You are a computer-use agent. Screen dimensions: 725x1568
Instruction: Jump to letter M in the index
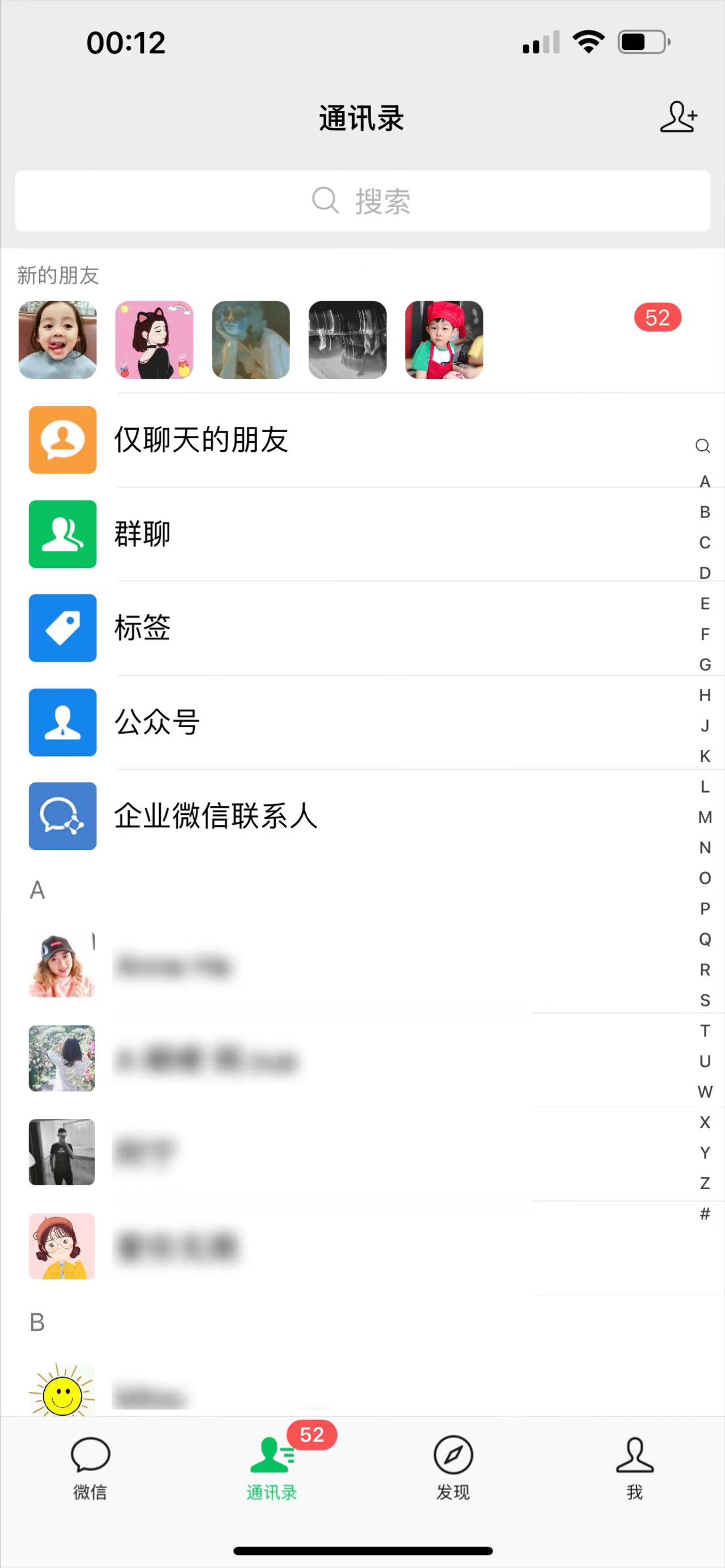coord(705,818)
